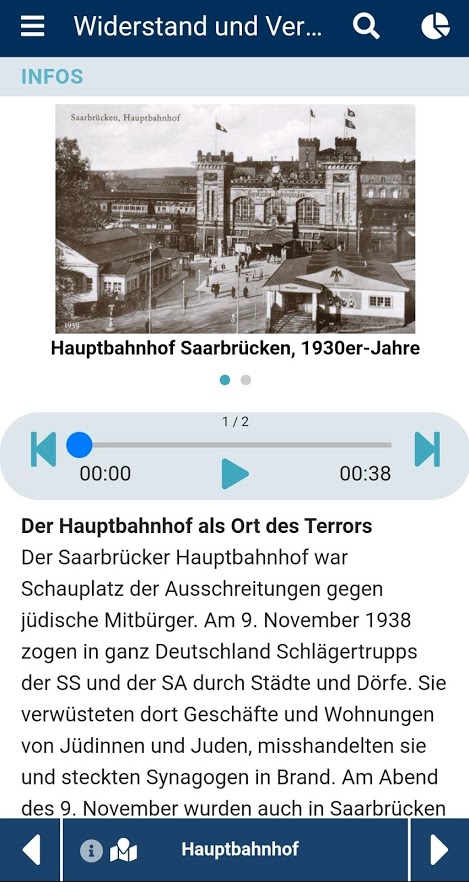Open the search magnifier
469x882 pixels.
[366, 26]
